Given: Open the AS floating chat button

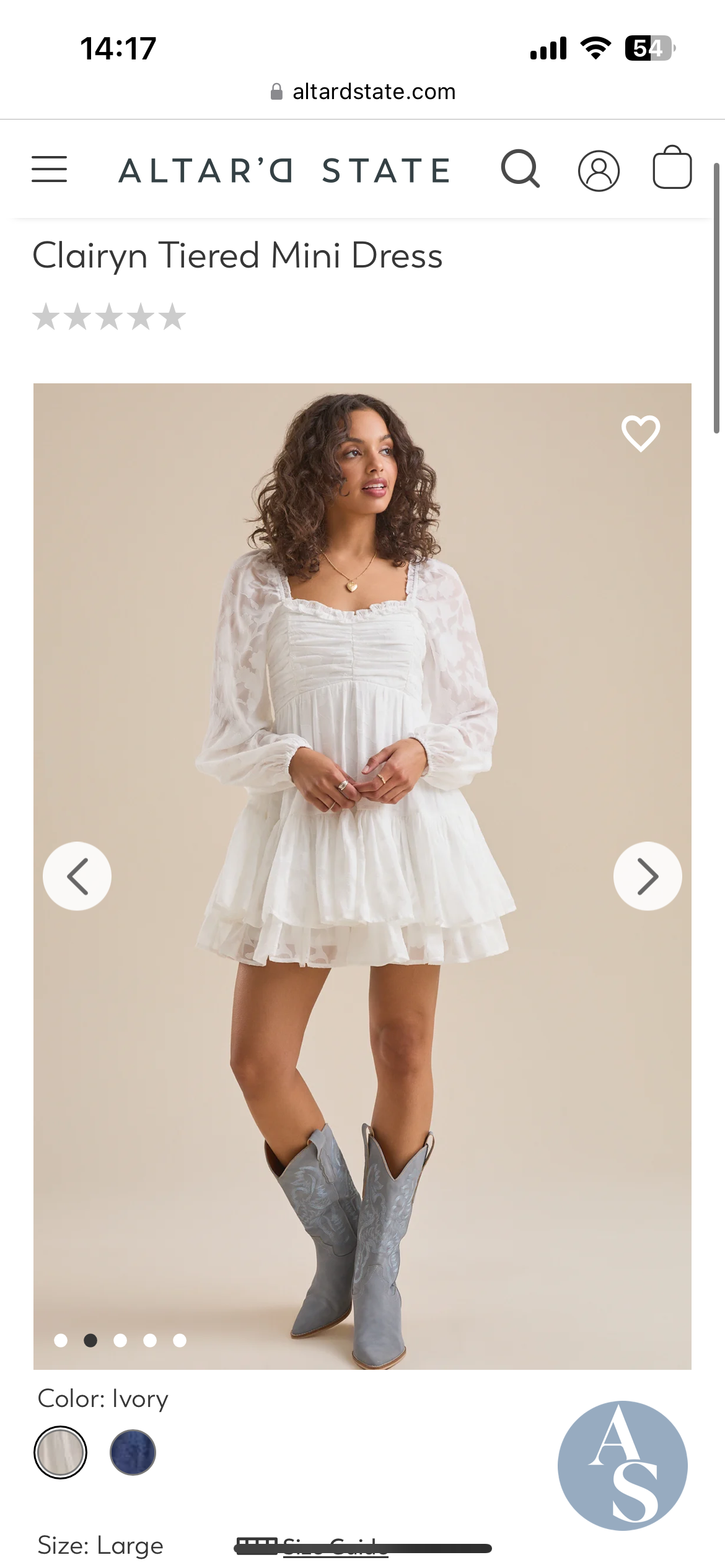Looking at the screenshot, I should 622,1465.
